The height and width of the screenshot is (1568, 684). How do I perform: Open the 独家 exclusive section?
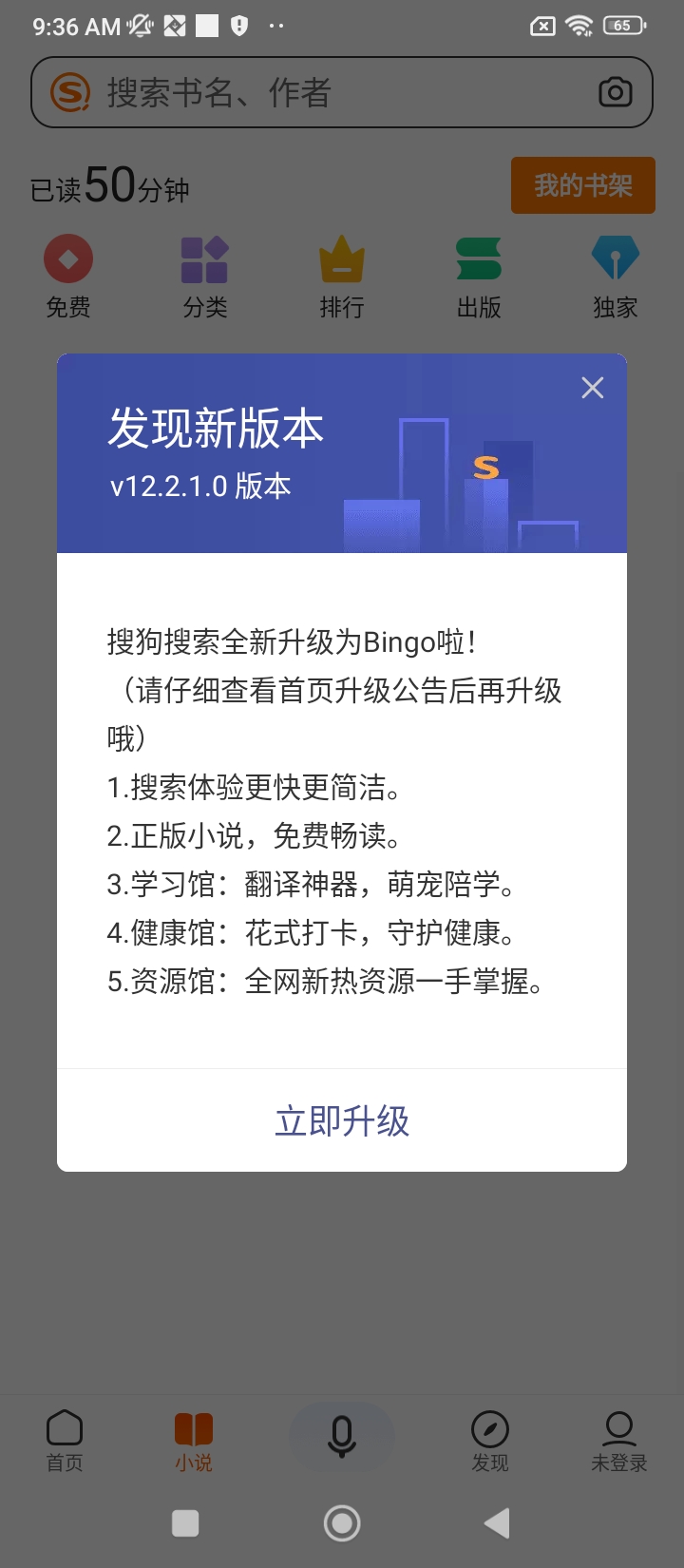click(616, 276)
